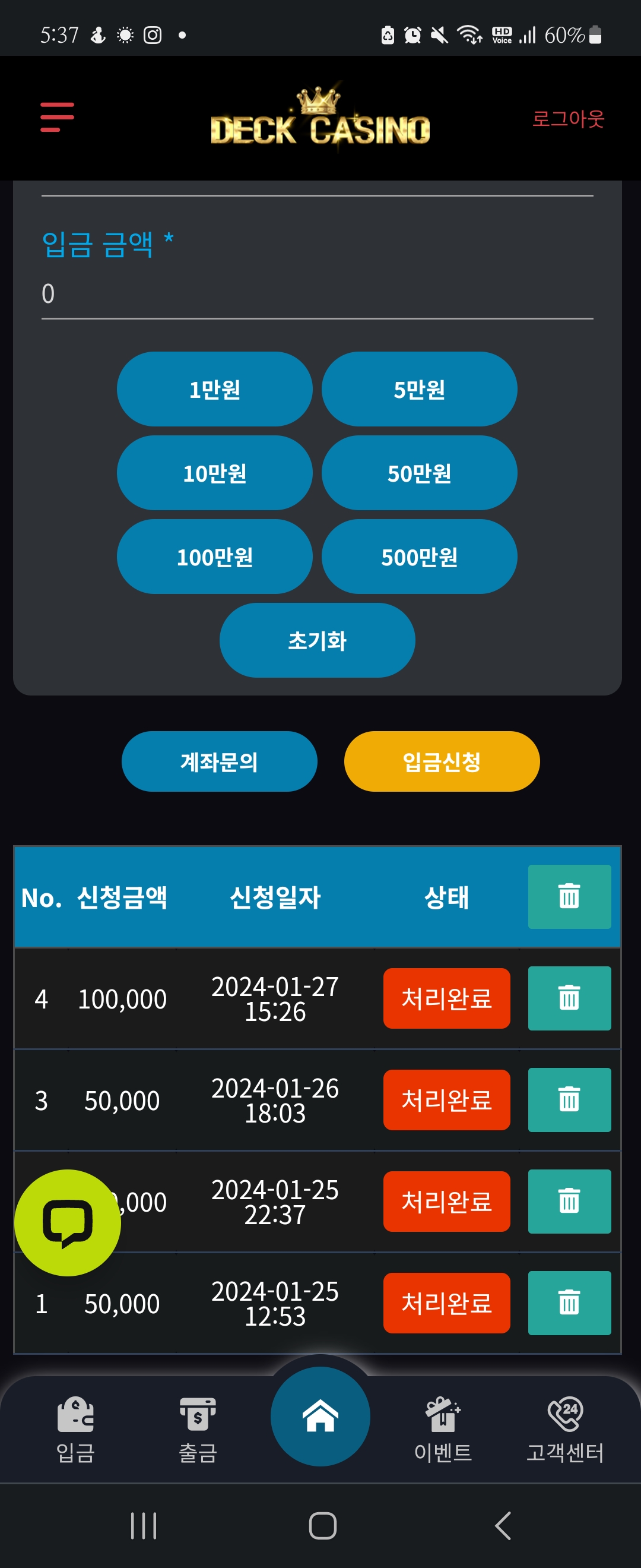Reset the amount with 초기화

tap(317, 640)
